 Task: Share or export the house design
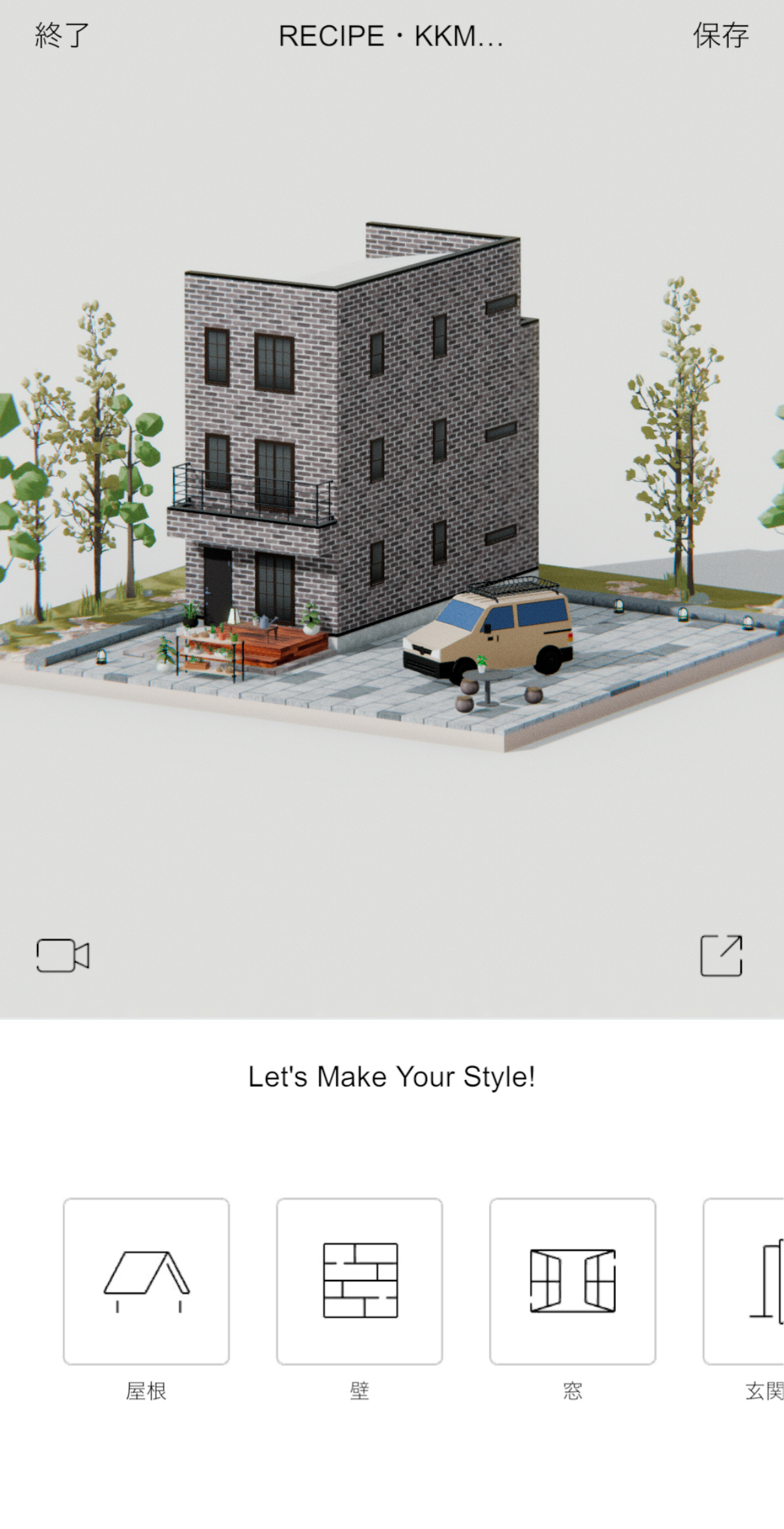click(721, 956)
